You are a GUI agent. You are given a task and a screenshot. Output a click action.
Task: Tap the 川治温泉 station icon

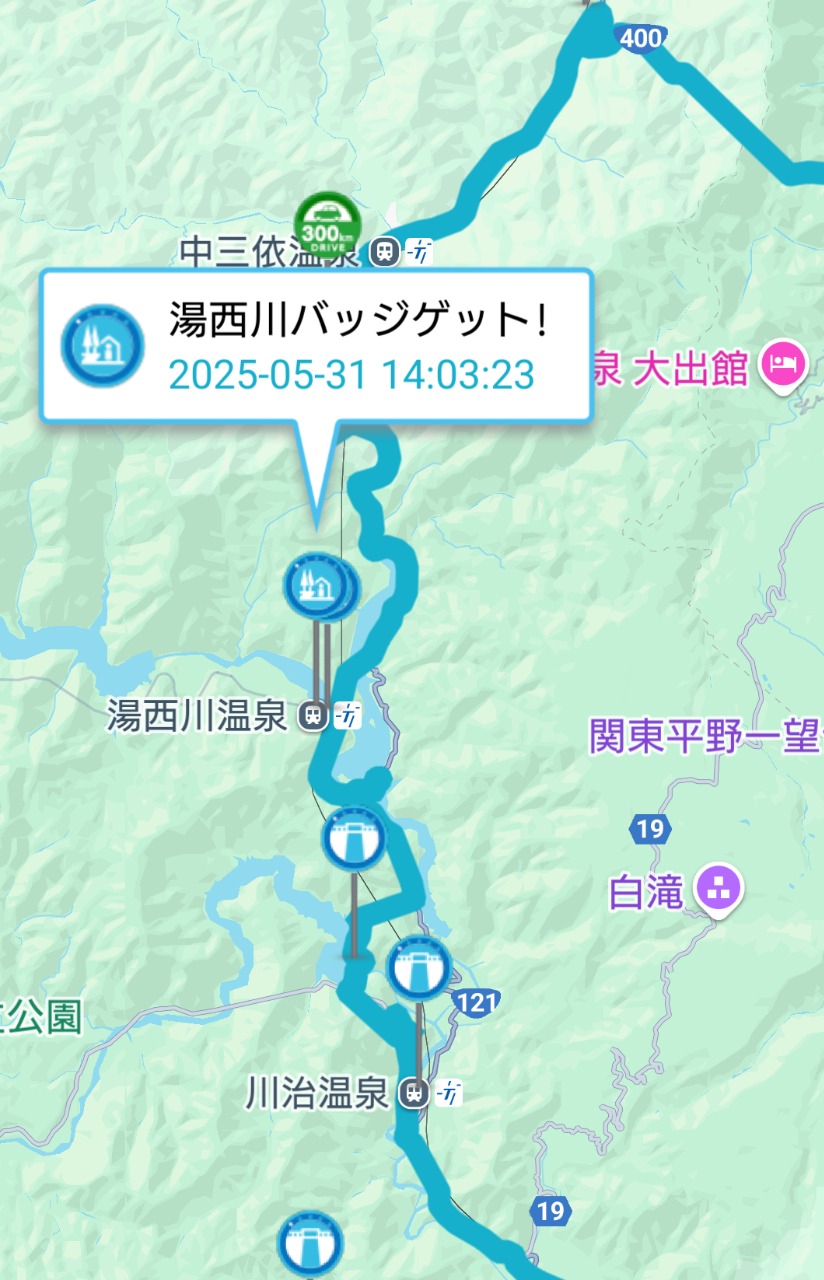coord(412,1093)
